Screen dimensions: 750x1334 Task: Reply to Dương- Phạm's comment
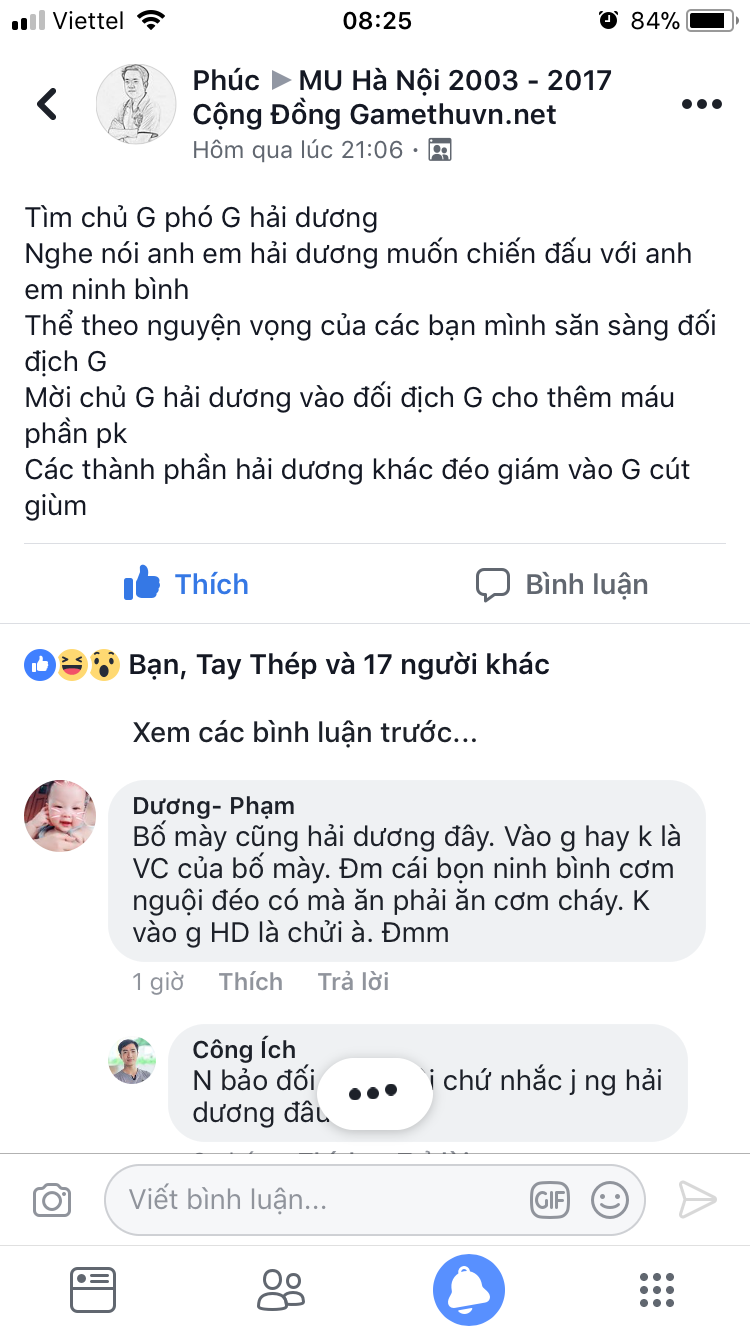[353, 982]
